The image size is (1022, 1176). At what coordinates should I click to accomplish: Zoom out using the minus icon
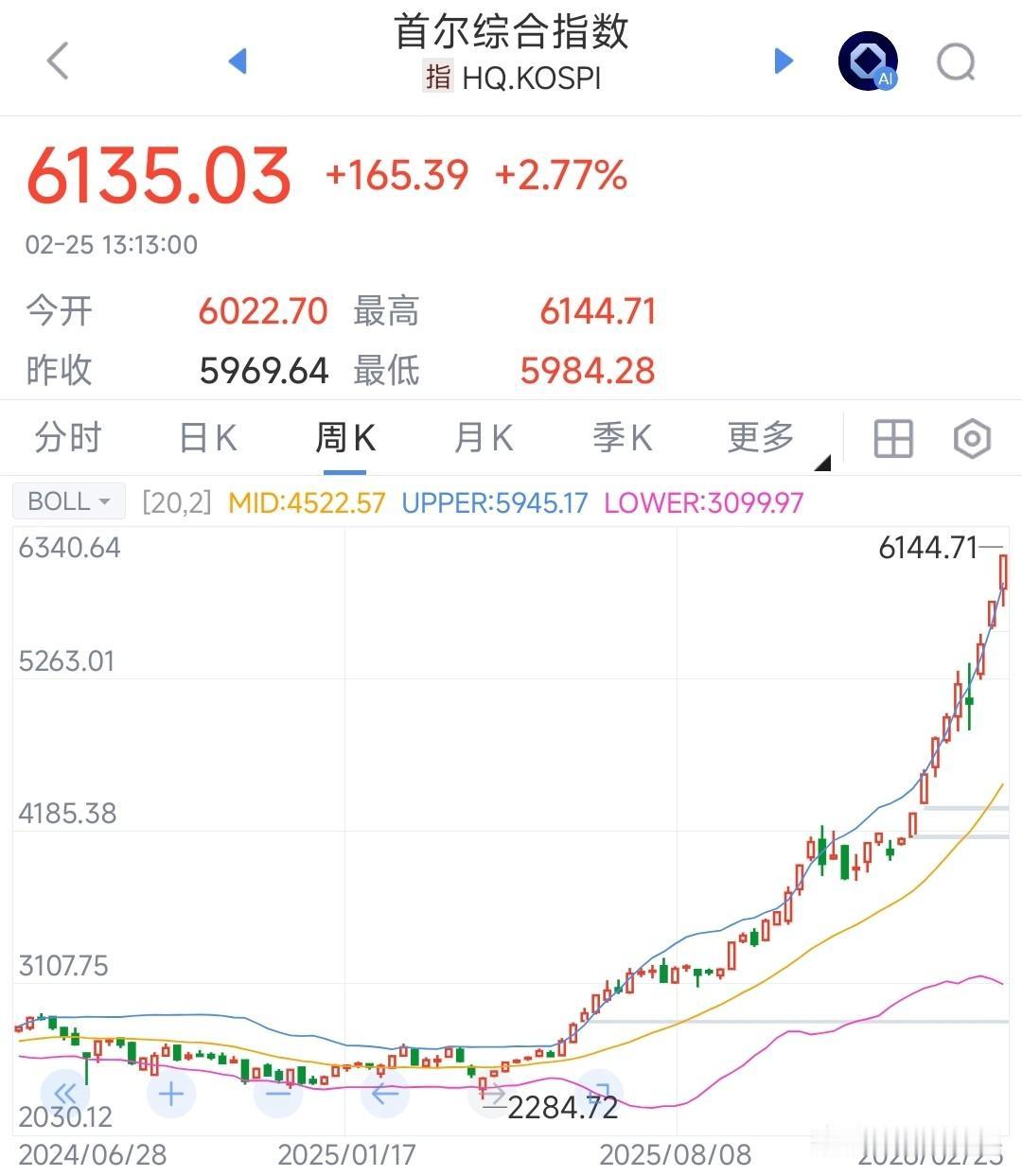click(x=277, y=1094)
